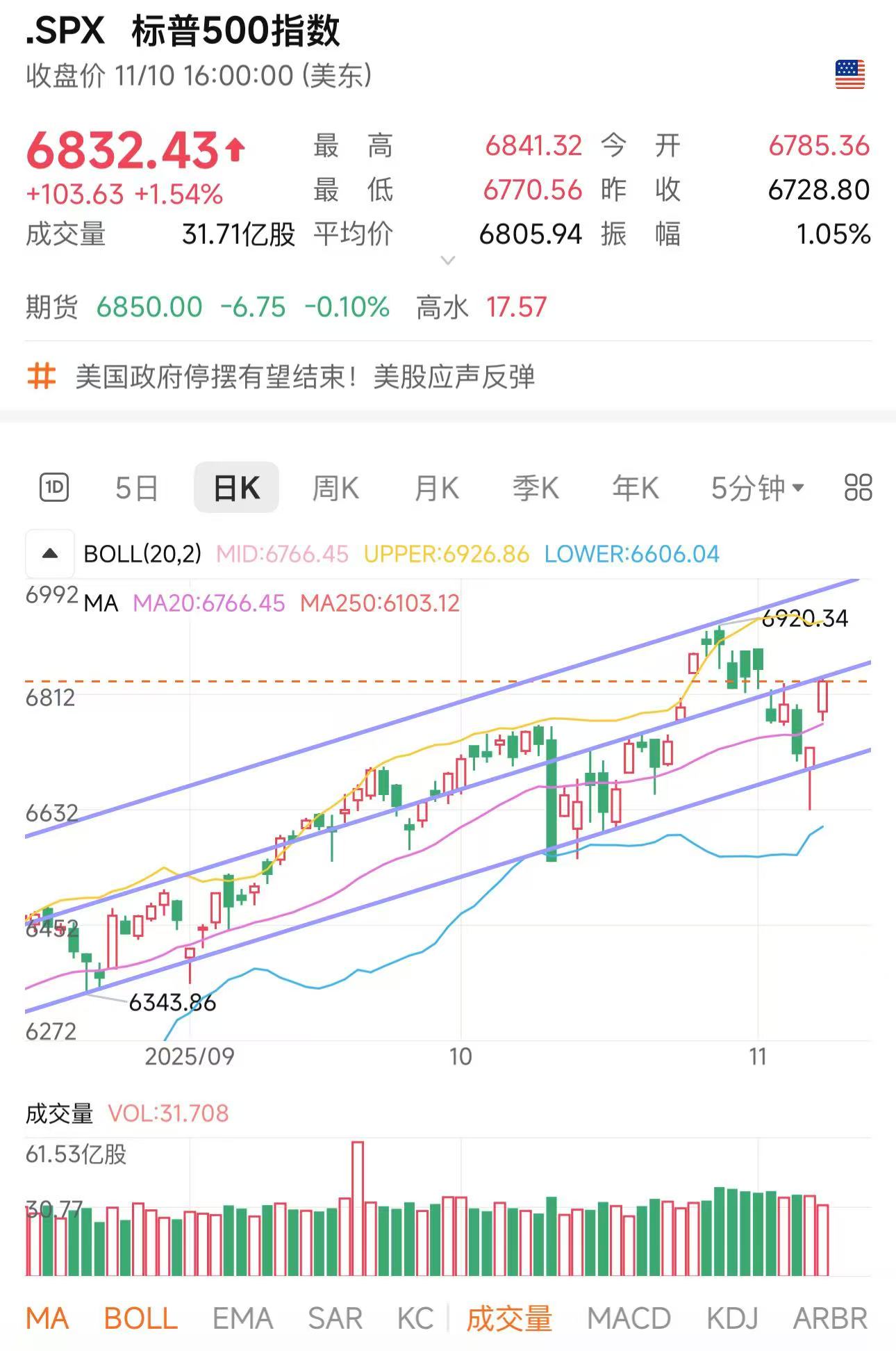The width and height of the screenshot is (896, 1351).
Task: Switch sub-chart to ARBR
Action: coord(830,1318)
